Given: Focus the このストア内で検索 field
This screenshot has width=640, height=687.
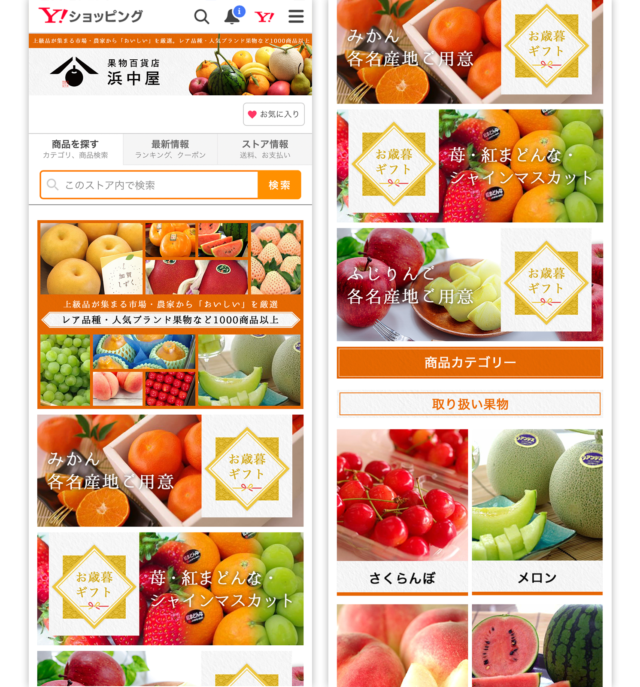Looking at the screenshot, I should [x=150, y=185].
